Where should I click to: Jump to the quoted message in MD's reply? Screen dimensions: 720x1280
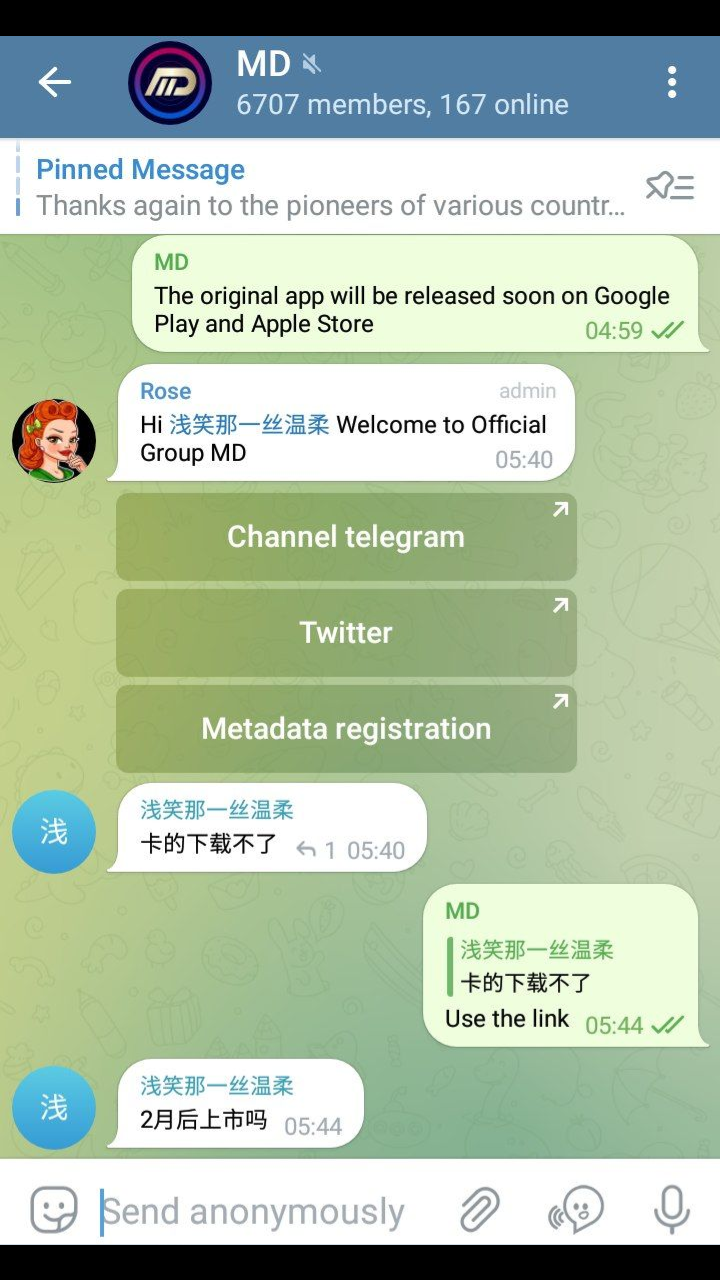pos(530,966)
